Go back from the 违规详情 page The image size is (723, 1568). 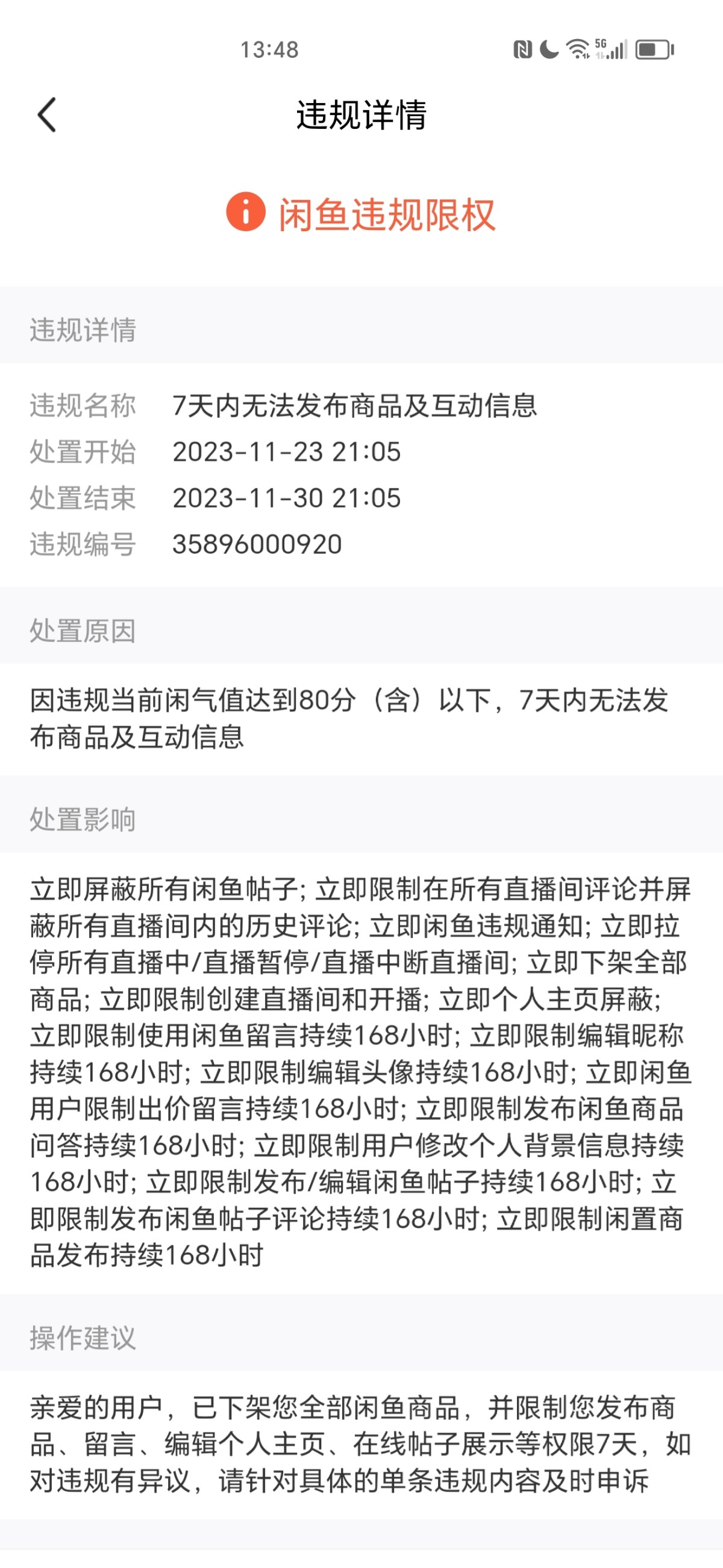pyautogui.click(x=47, y=114)
